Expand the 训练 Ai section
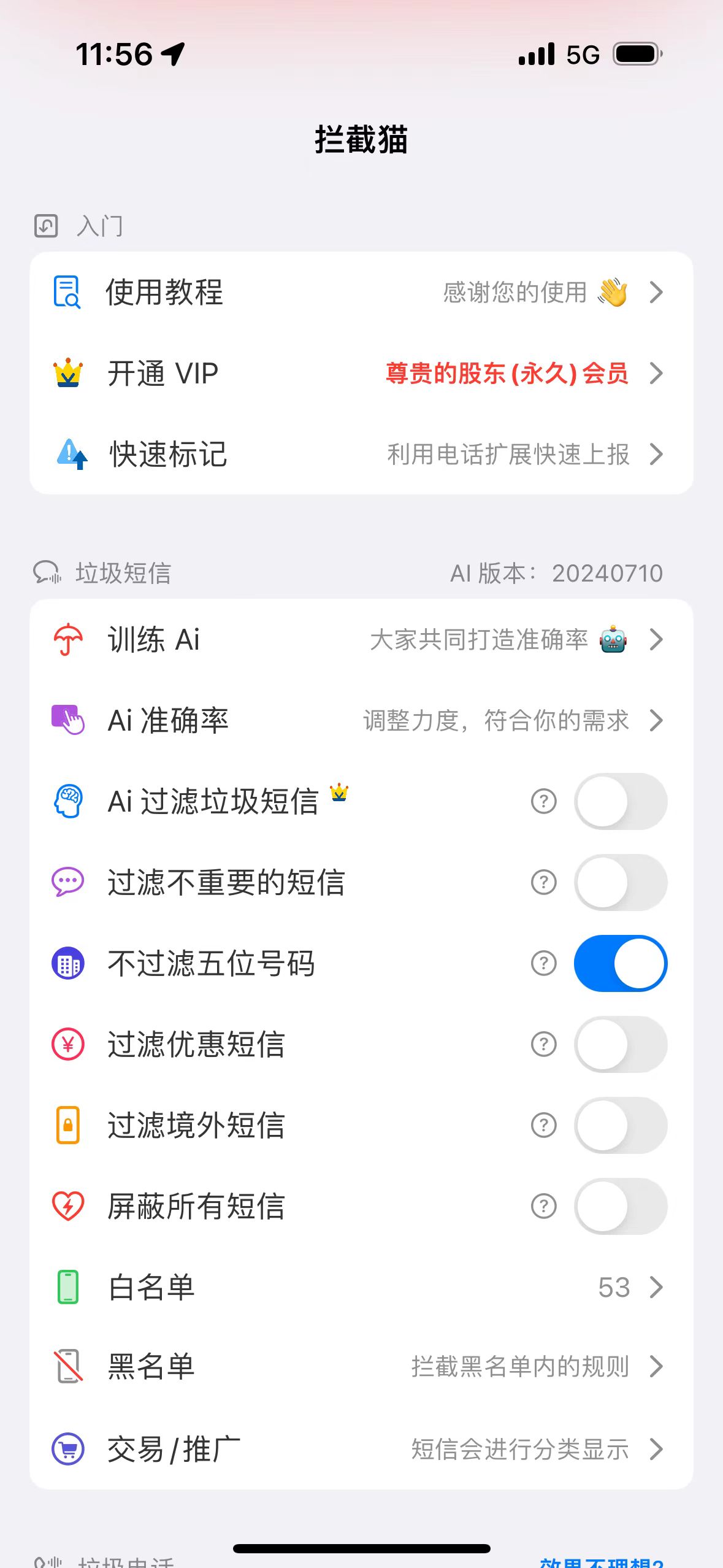 [x=362, y=639]
